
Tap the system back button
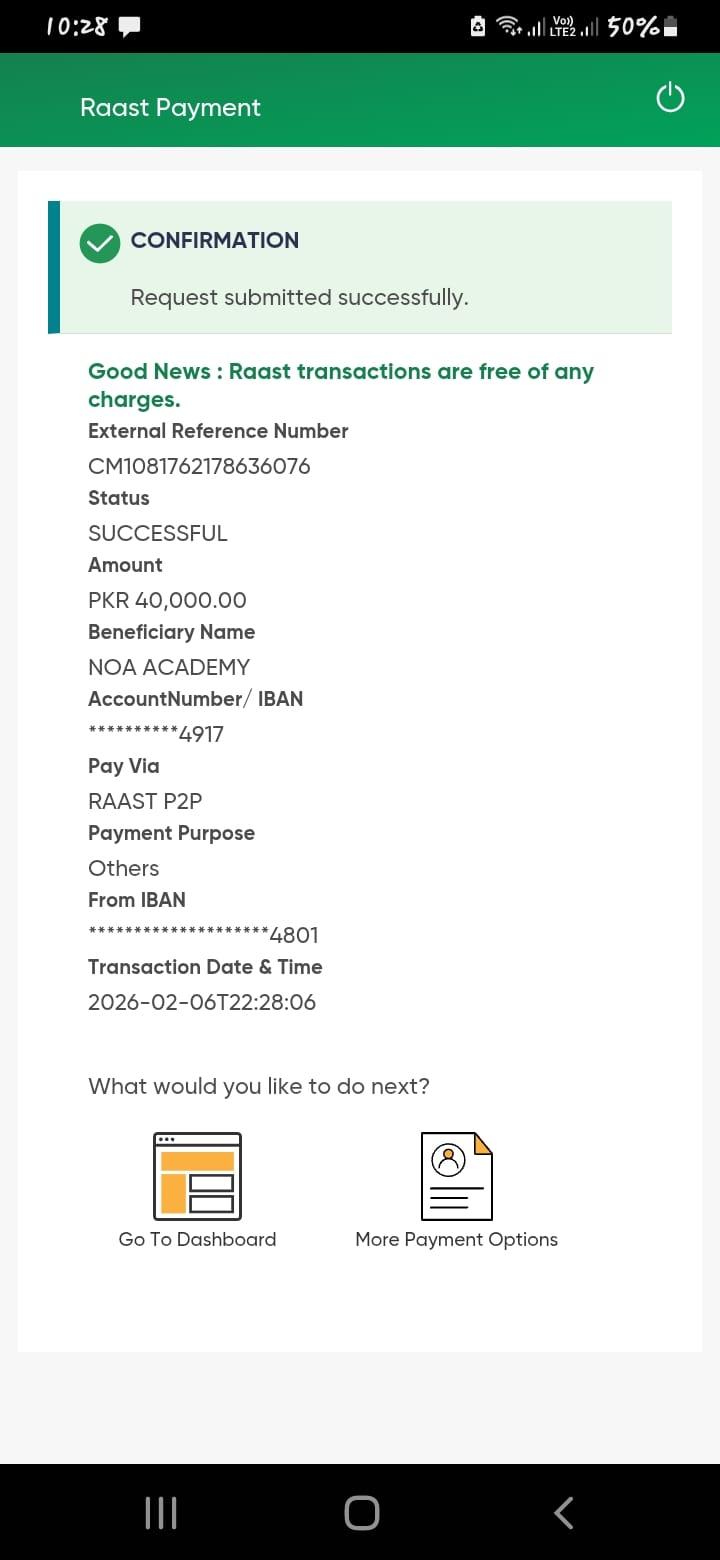tap(564, 1512)
